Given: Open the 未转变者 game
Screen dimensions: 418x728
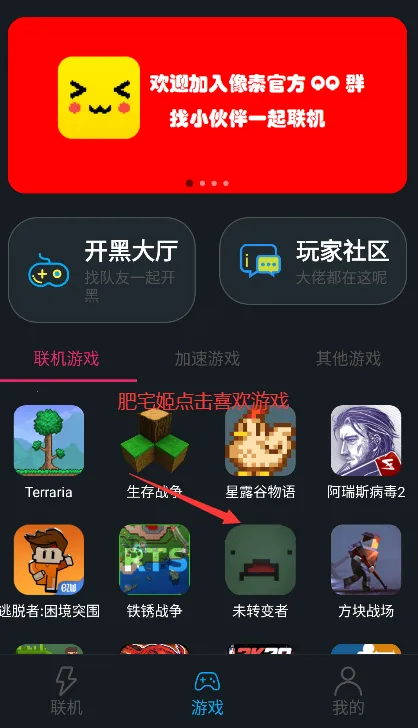Looking at the screenshot, I should [x=260, y=572].
